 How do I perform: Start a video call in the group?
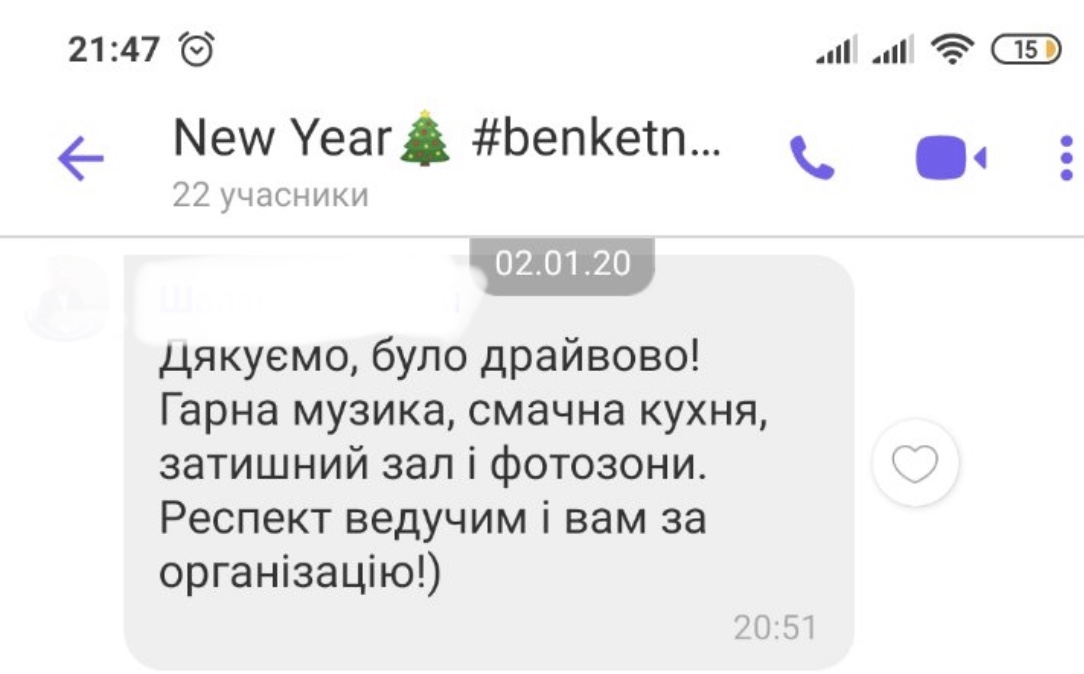click(950, 158)
